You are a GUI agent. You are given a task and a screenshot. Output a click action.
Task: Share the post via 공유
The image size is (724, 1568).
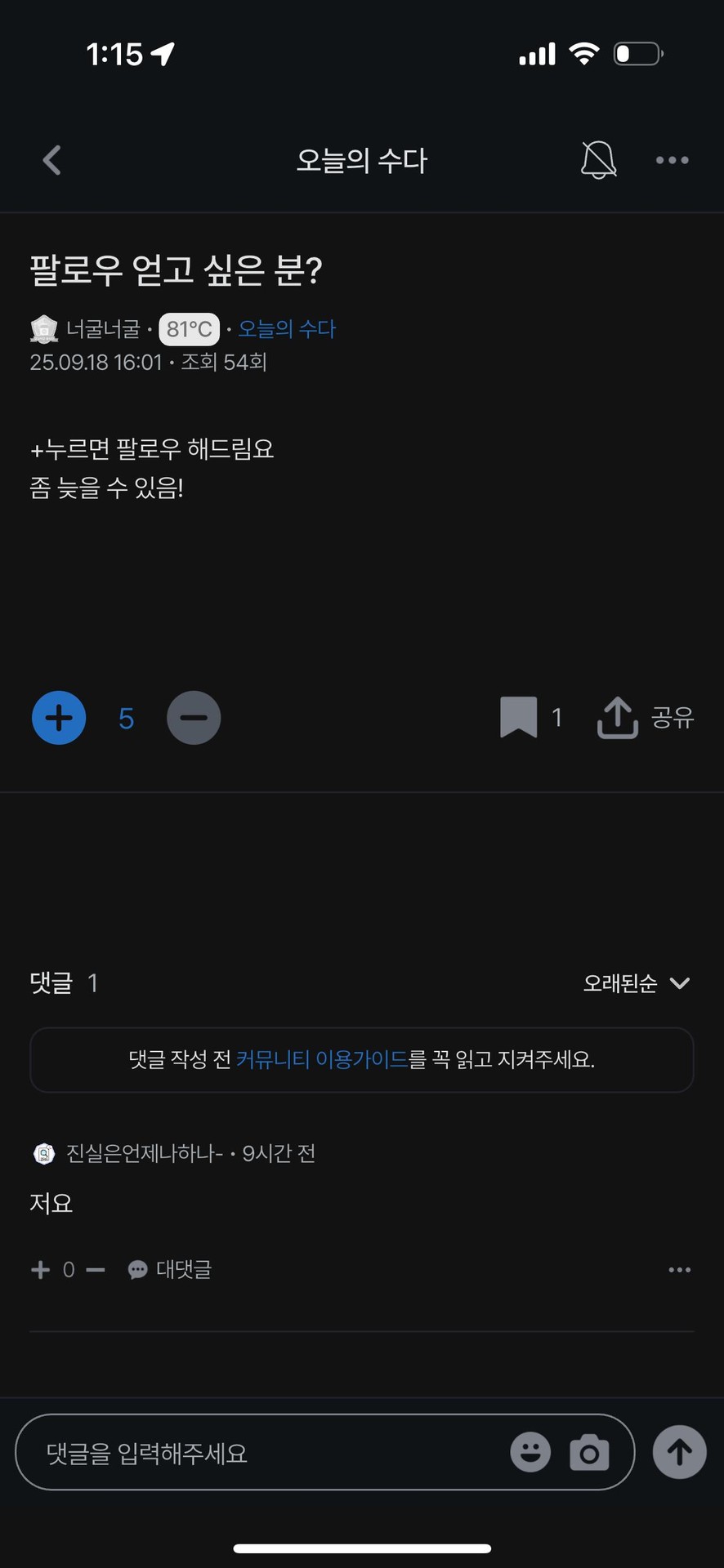(x=646, y=718)
